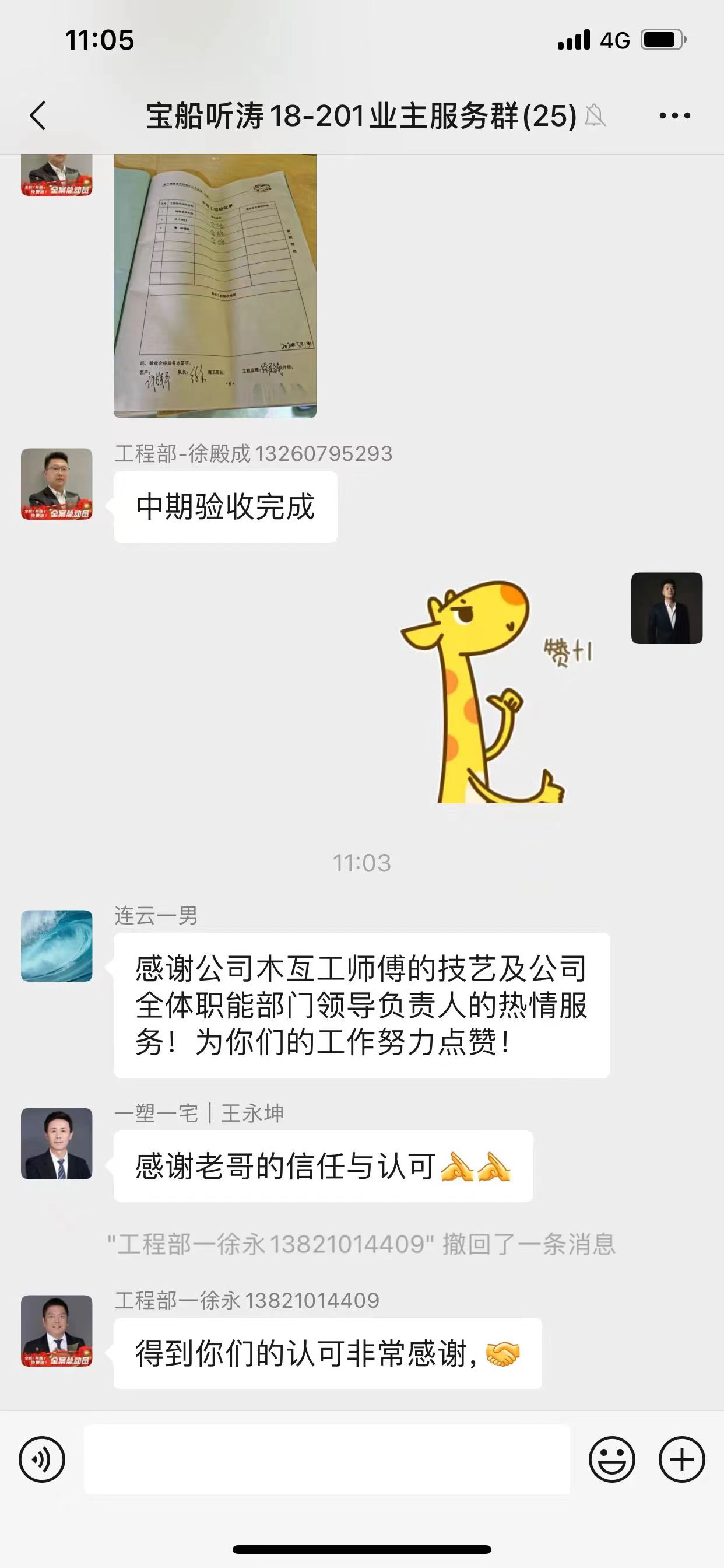Open the emoji sticker panel
724x1568 pixels.
tap(611, 1459)
